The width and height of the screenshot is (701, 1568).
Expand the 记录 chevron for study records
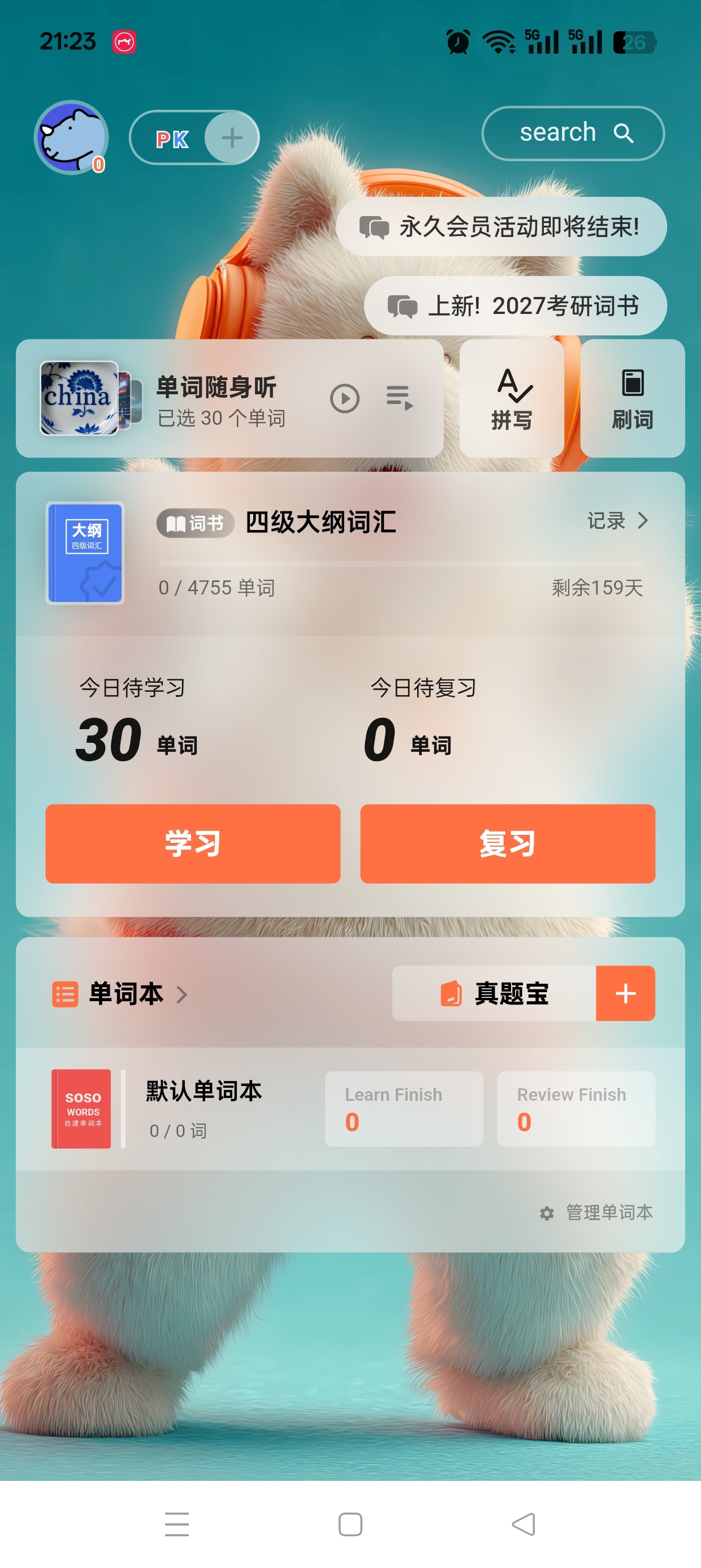pos(644,521)
